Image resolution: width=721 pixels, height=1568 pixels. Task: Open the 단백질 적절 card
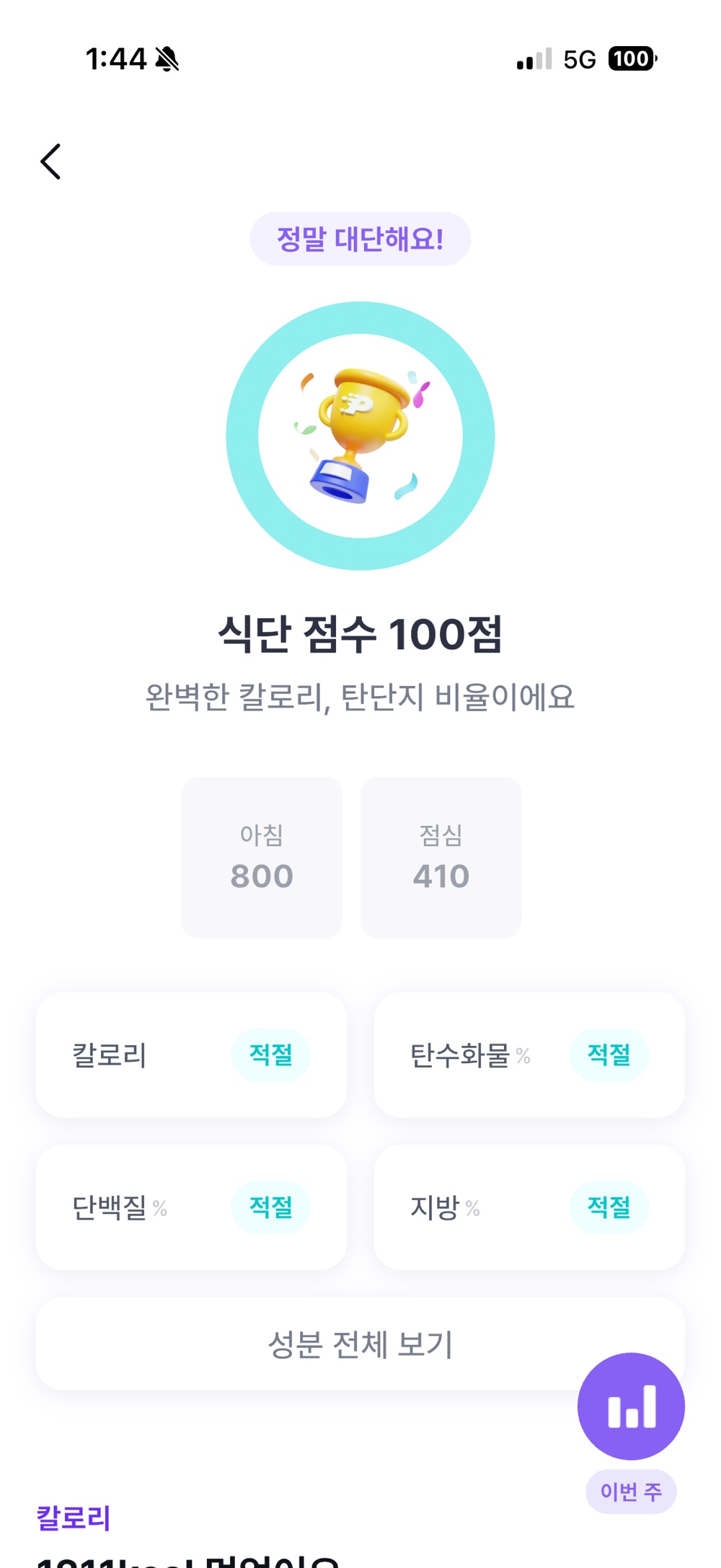[x=191, y=1207]
